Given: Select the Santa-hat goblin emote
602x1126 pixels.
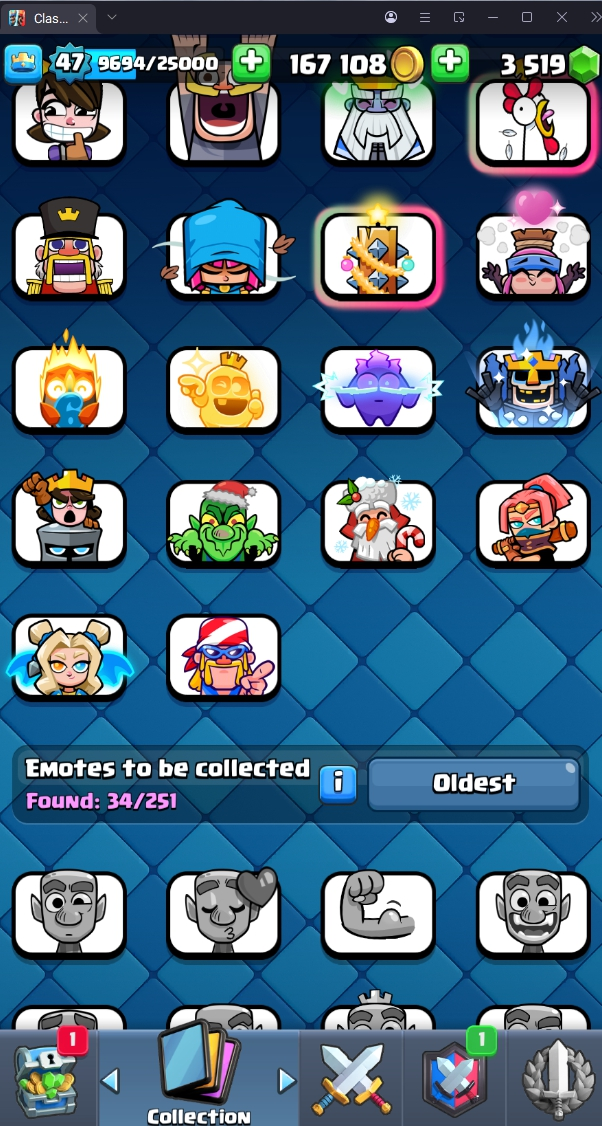Looking at the screenshot, I should coord(223,523).
